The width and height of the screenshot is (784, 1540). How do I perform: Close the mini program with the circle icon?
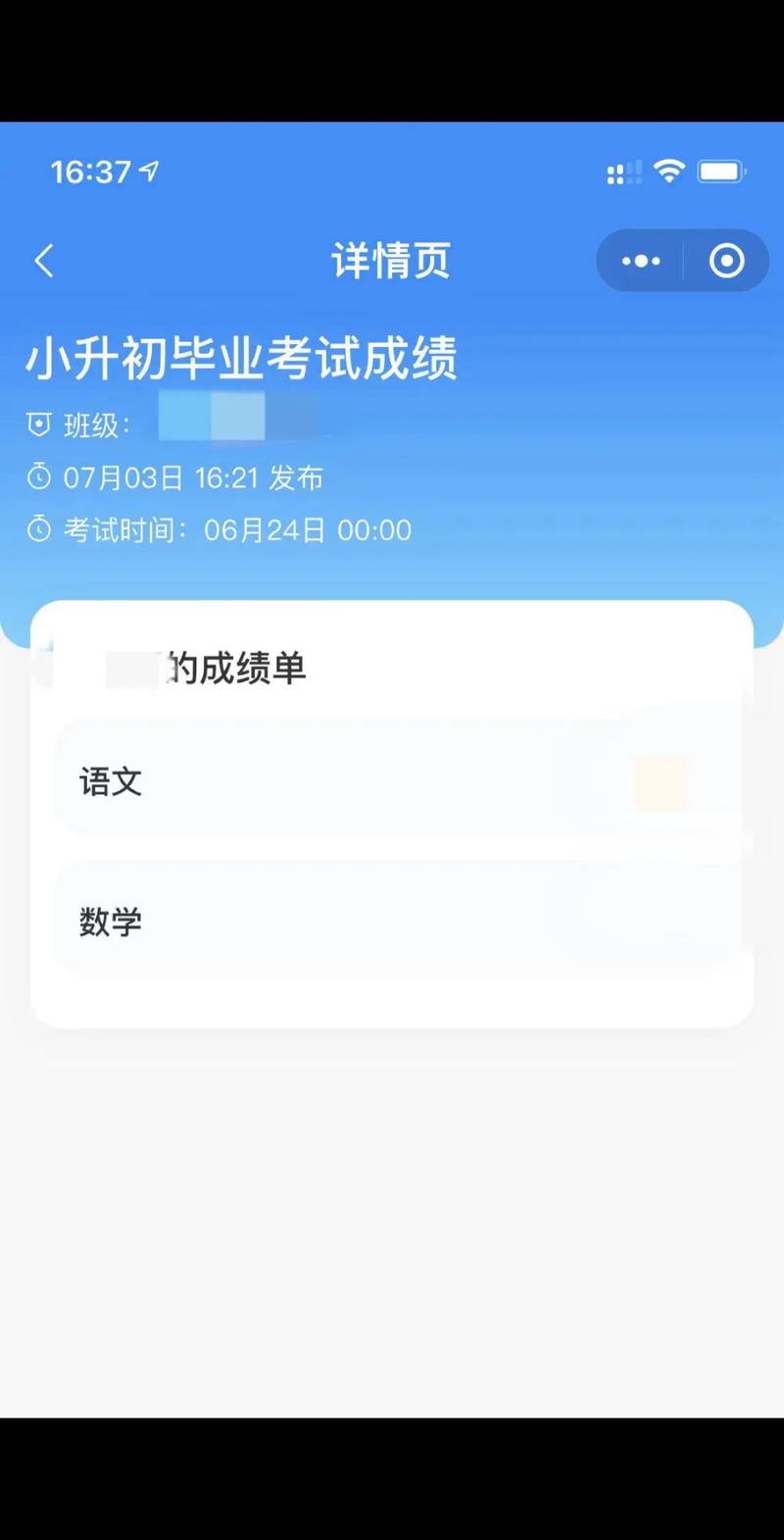[x=726, y=261]
